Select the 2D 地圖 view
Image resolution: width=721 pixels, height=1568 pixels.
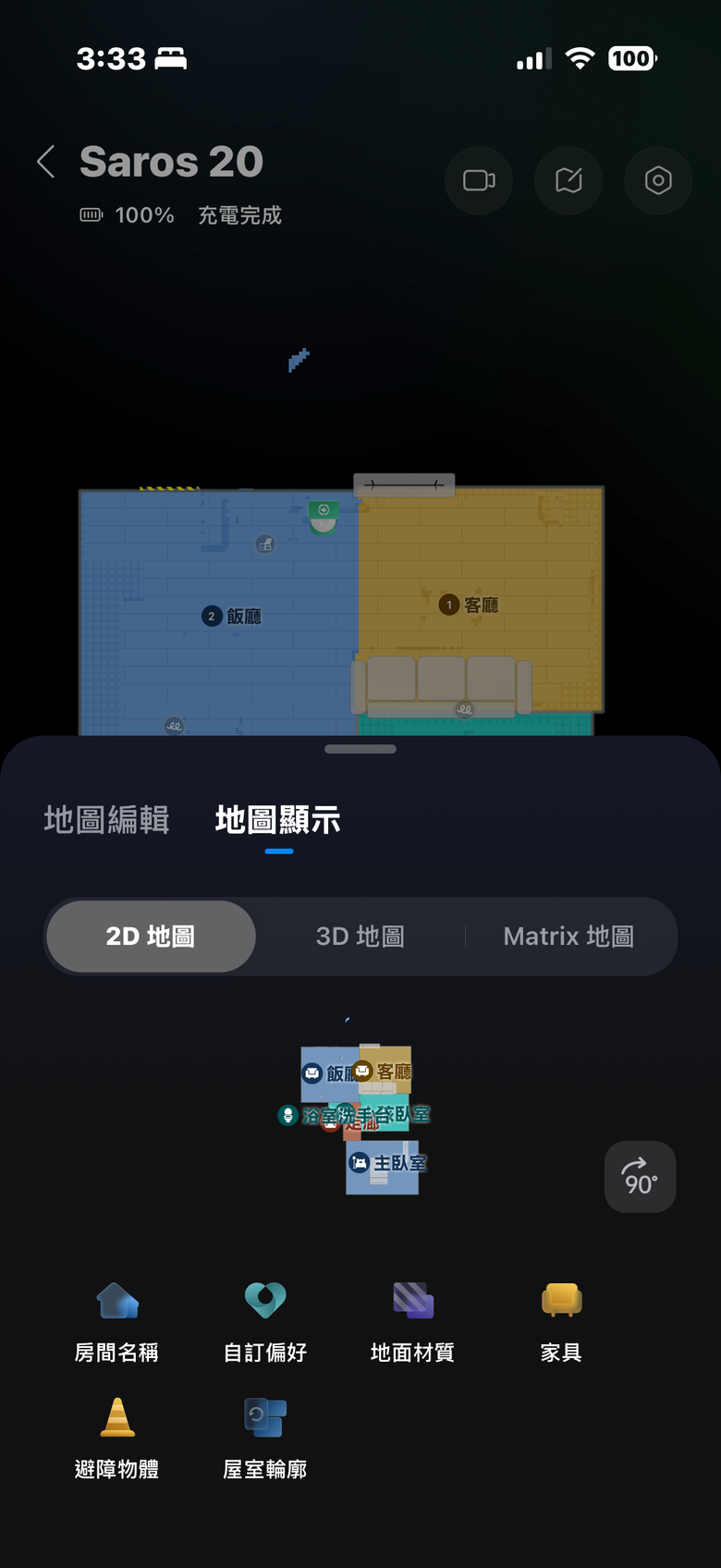[150, 936]
